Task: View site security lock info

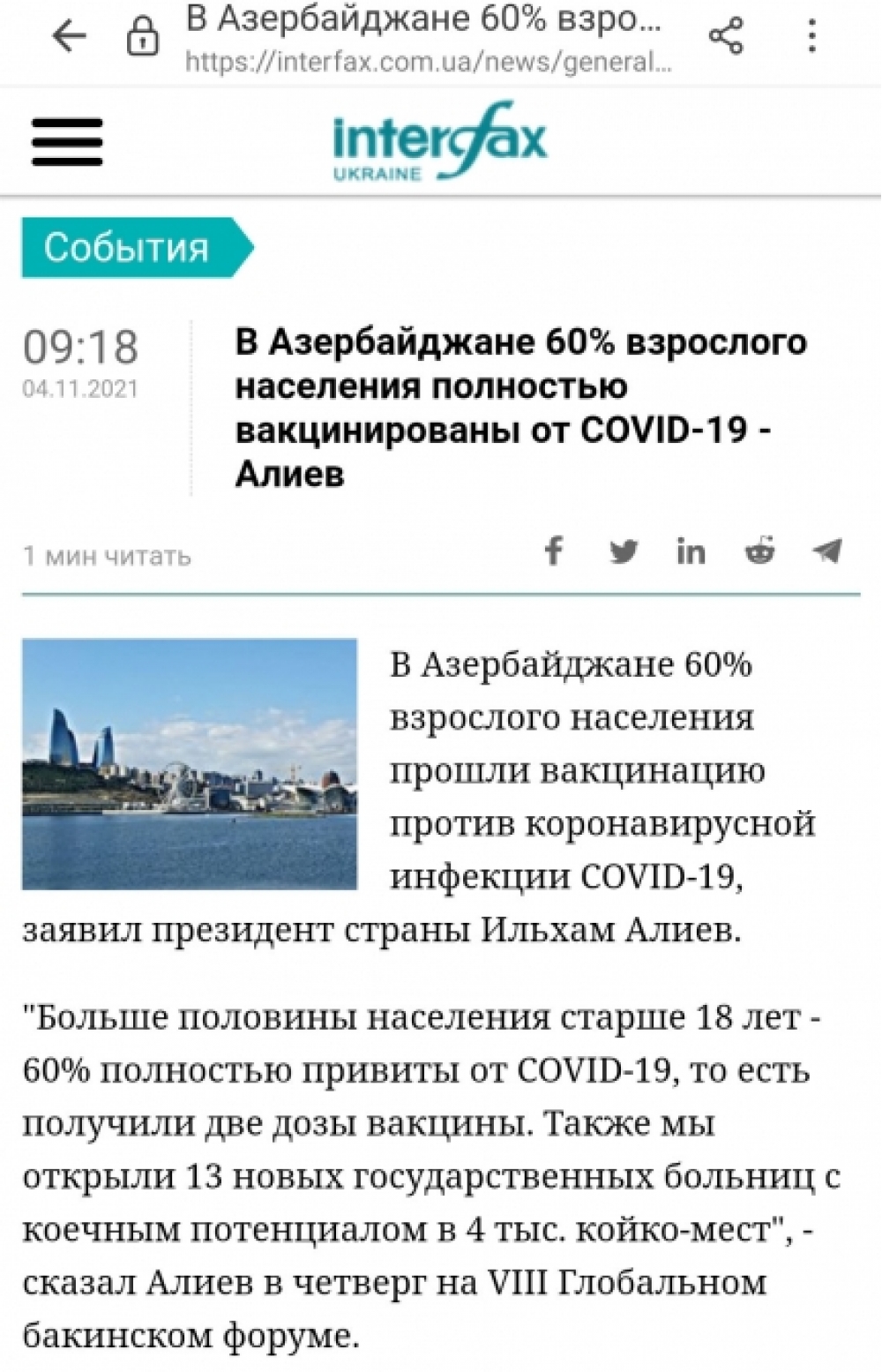Action: [x=141, y=38]
